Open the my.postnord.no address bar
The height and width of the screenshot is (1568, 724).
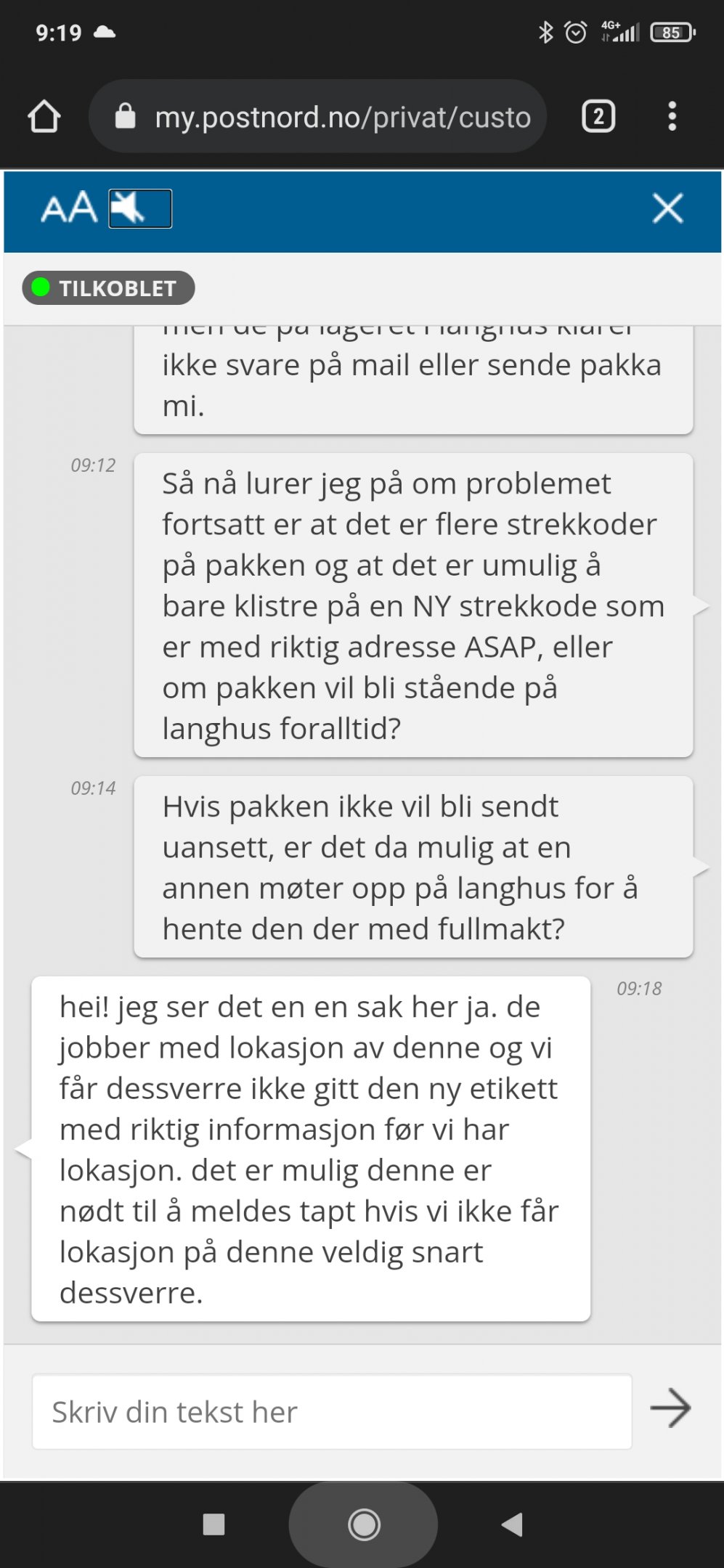pyautogui.click(x=318, y=116)
